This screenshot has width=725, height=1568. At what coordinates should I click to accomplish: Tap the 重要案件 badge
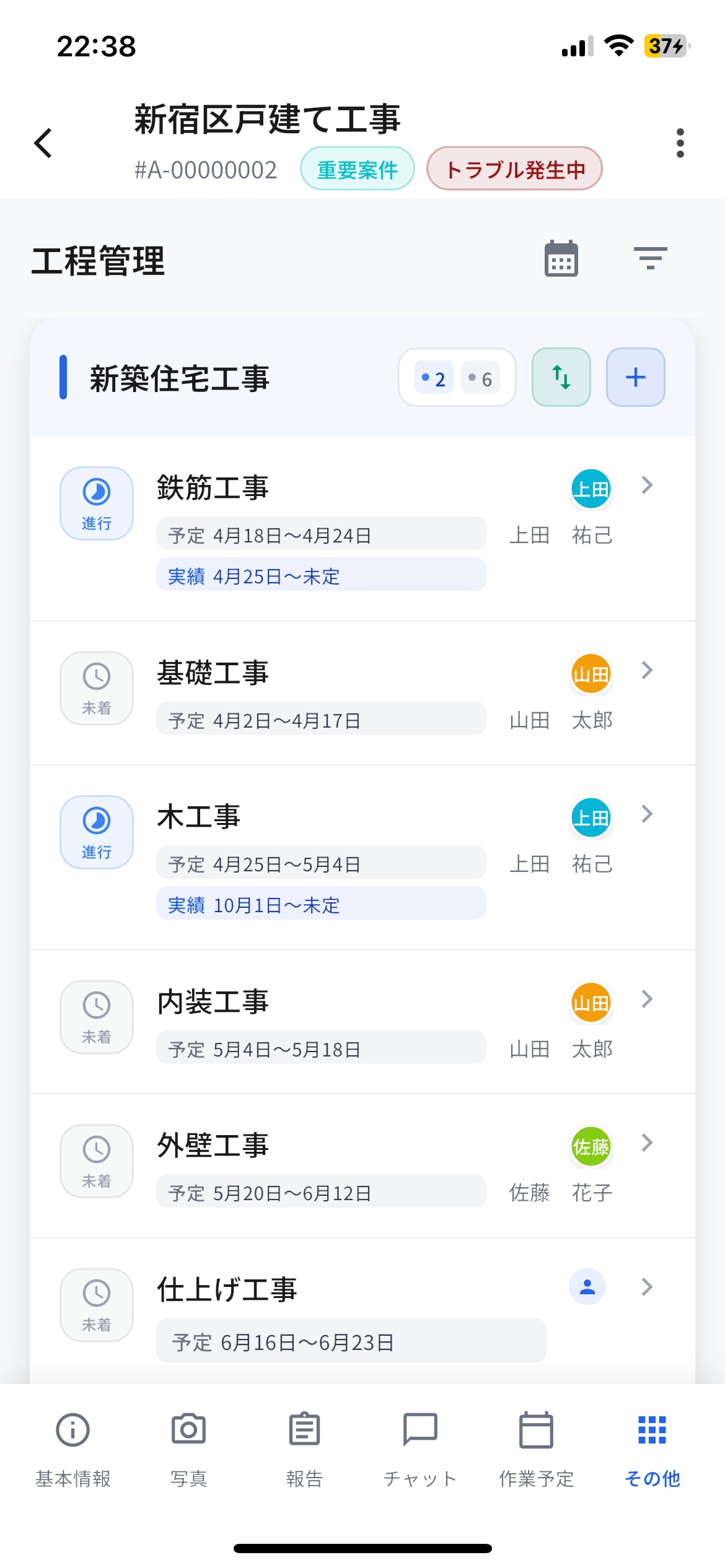358,168
